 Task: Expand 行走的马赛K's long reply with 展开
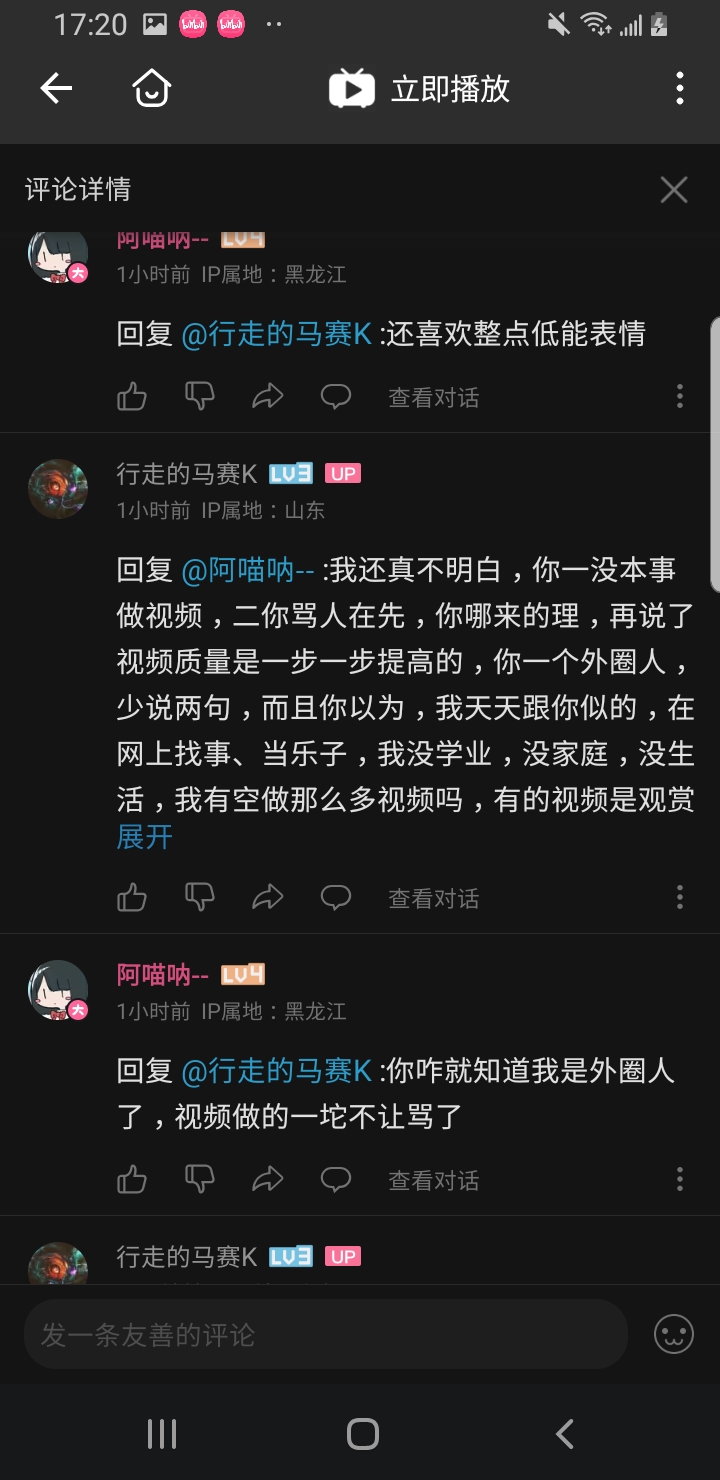(145, 837)
